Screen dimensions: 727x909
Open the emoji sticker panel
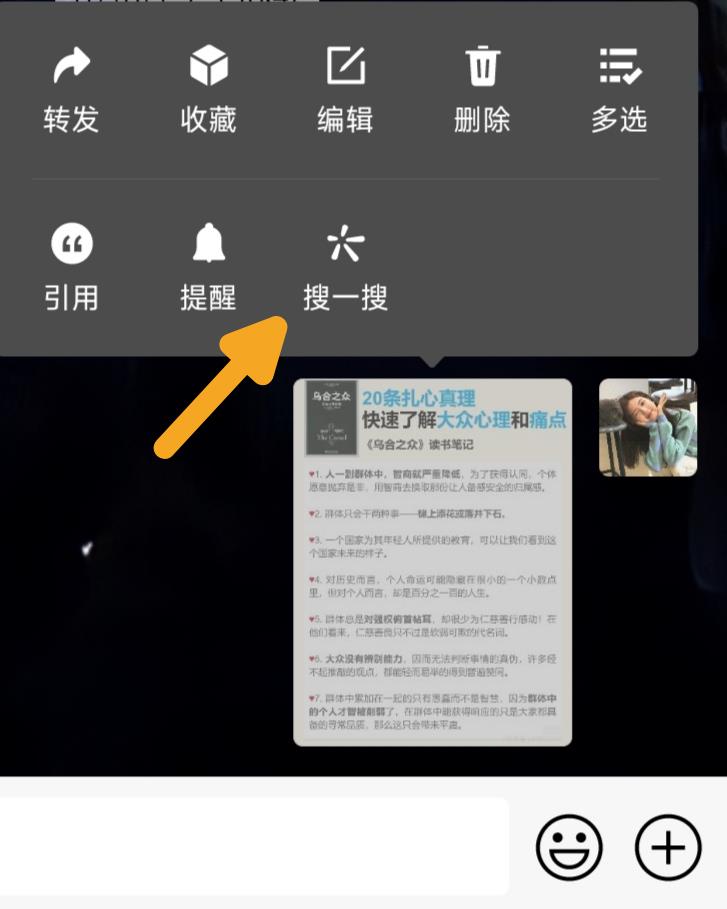coord(569,848)
